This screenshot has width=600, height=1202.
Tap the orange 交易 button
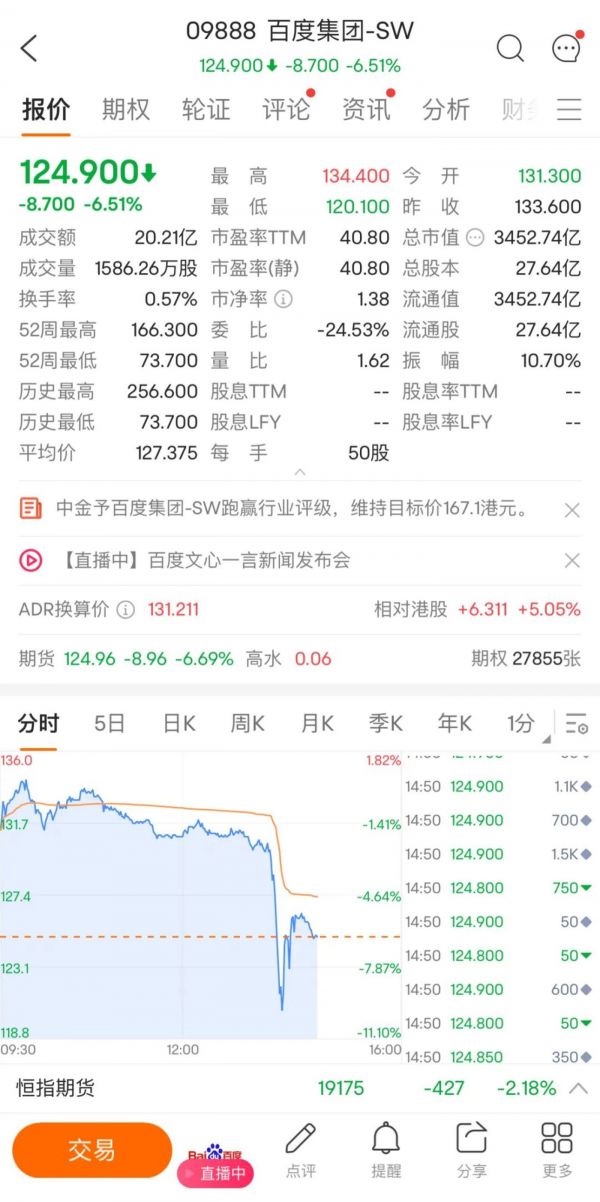pyautogui.click(x=92, y=1149)
